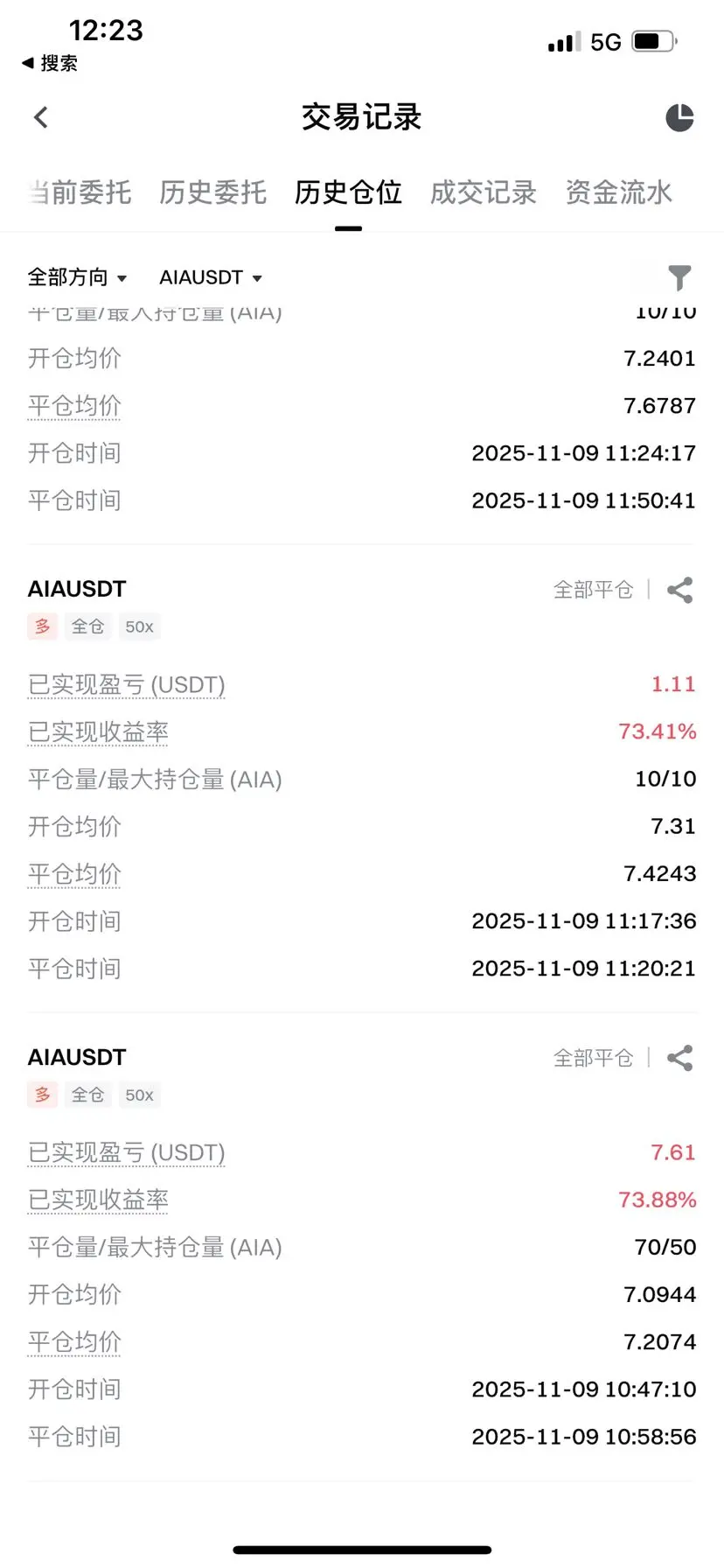Open the pie chart statistics icon
Viewport: 724px width, 1568px height.
[679, 117]
